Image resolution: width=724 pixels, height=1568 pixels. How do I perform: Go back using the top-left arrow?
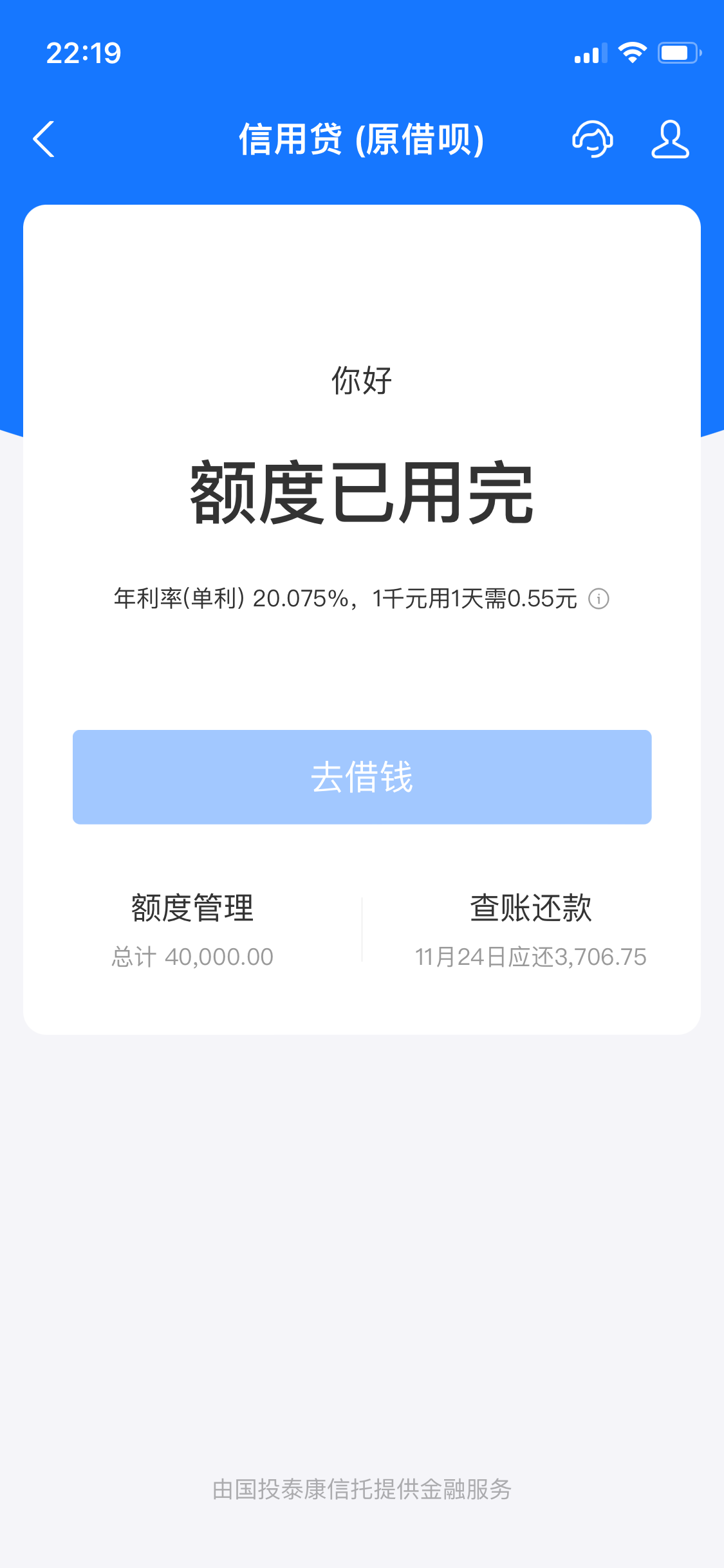pos(44,139)
